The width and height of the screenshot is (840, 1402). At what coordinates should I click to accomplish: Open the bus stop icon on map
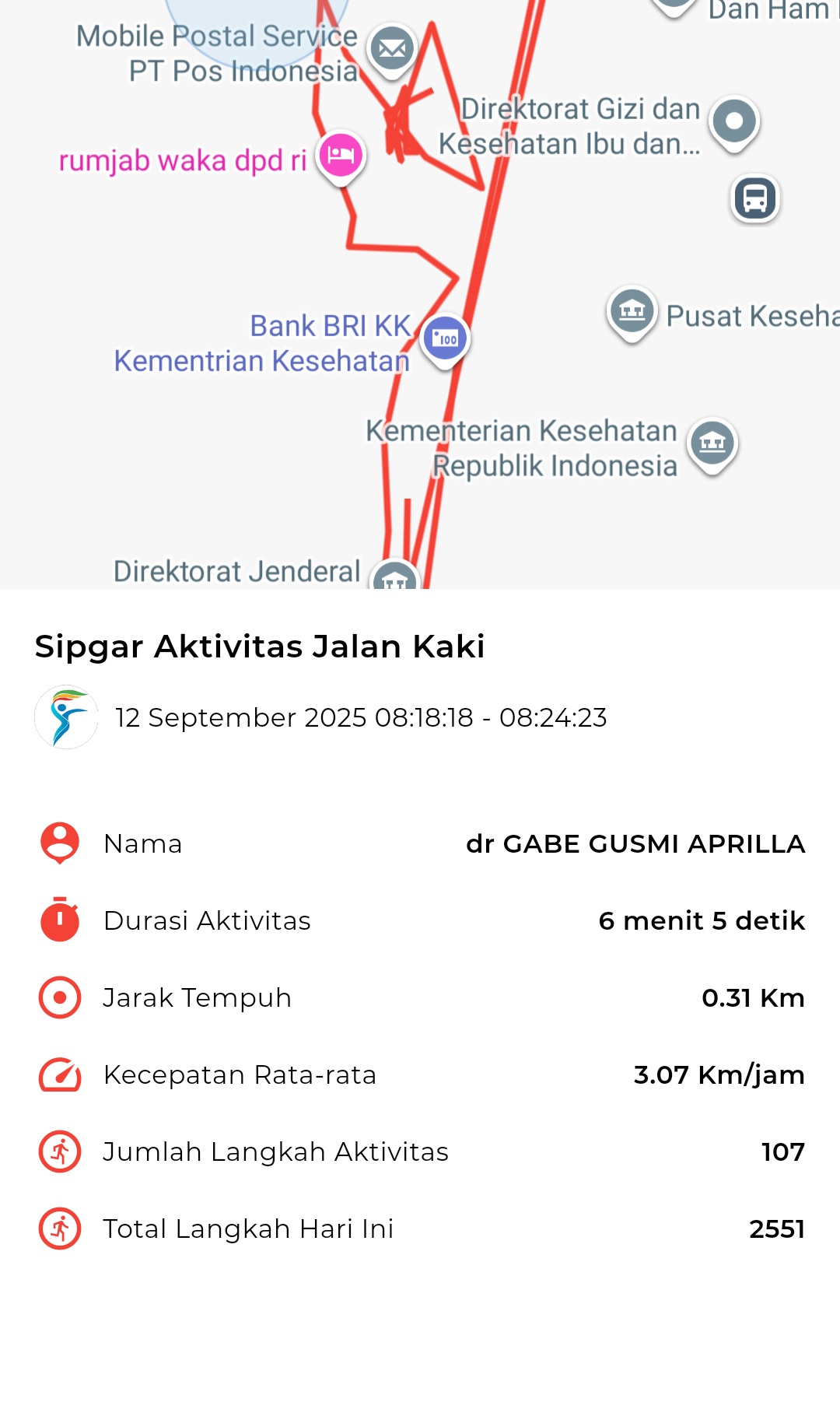point(754,198)
